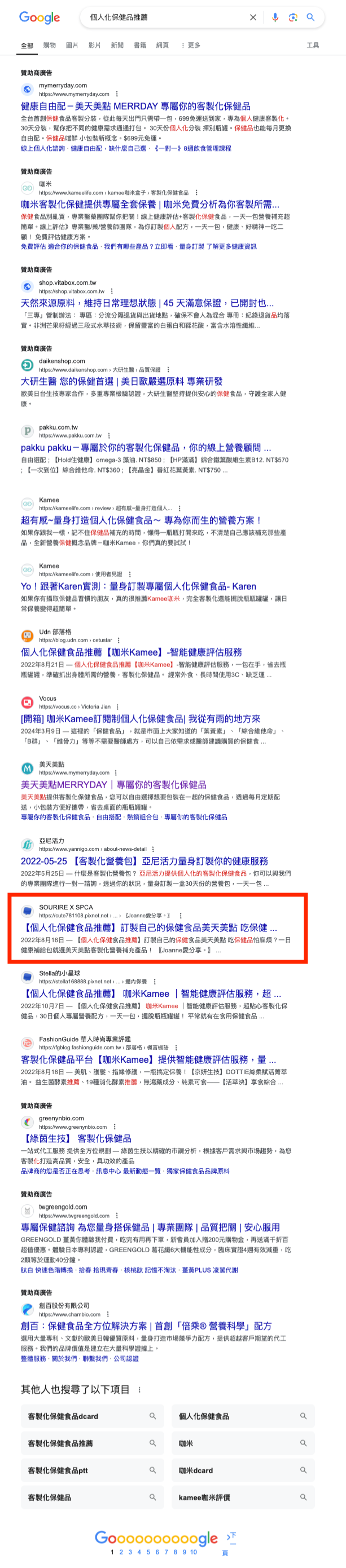Open Google Lens image search
Viewport: 346px width, 1568px height.
(x=293, y=17)
